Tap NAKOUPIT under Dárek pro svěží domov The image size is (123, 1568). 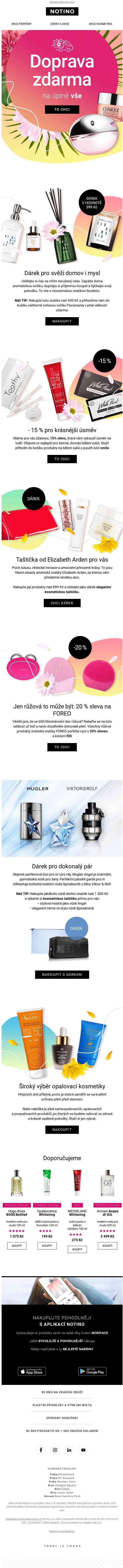[61, 321]
